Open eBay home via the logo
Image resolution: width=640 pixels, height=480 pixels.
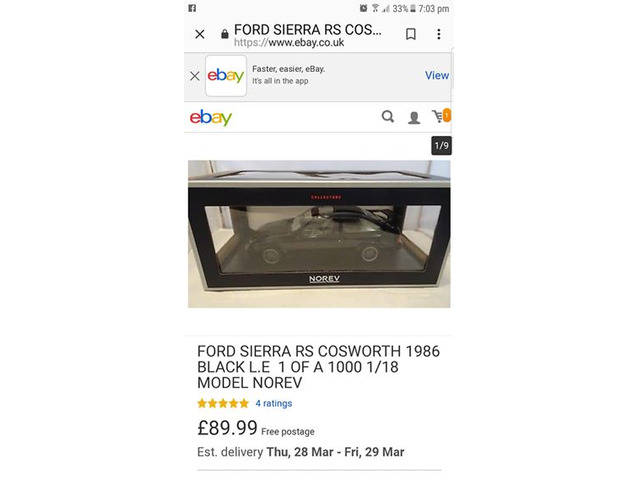211,118
